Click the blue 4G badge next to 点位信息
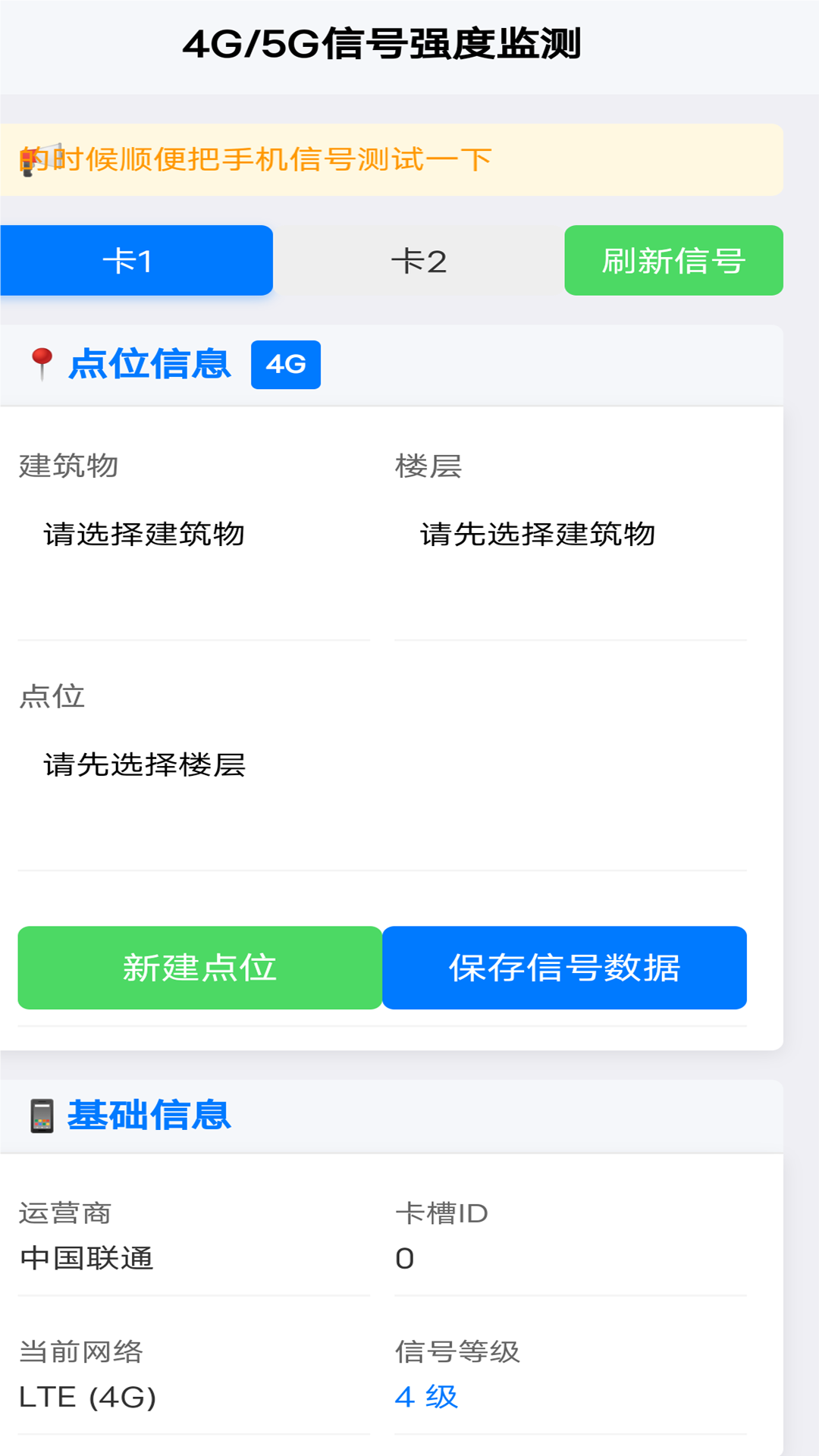The height and width of the screenshot is (1456, 819). 285,365
